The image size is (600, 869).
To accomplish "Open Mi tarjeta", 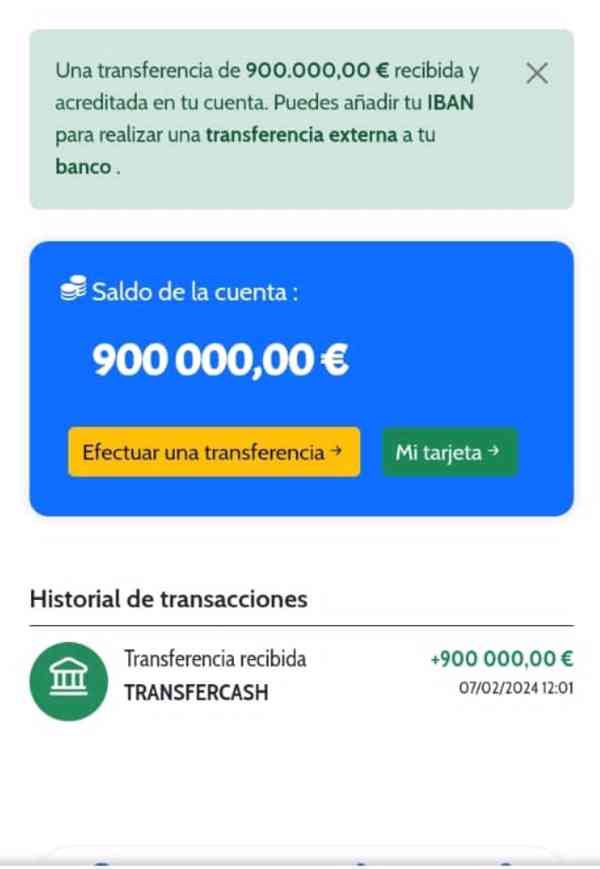I will (449, 452).
